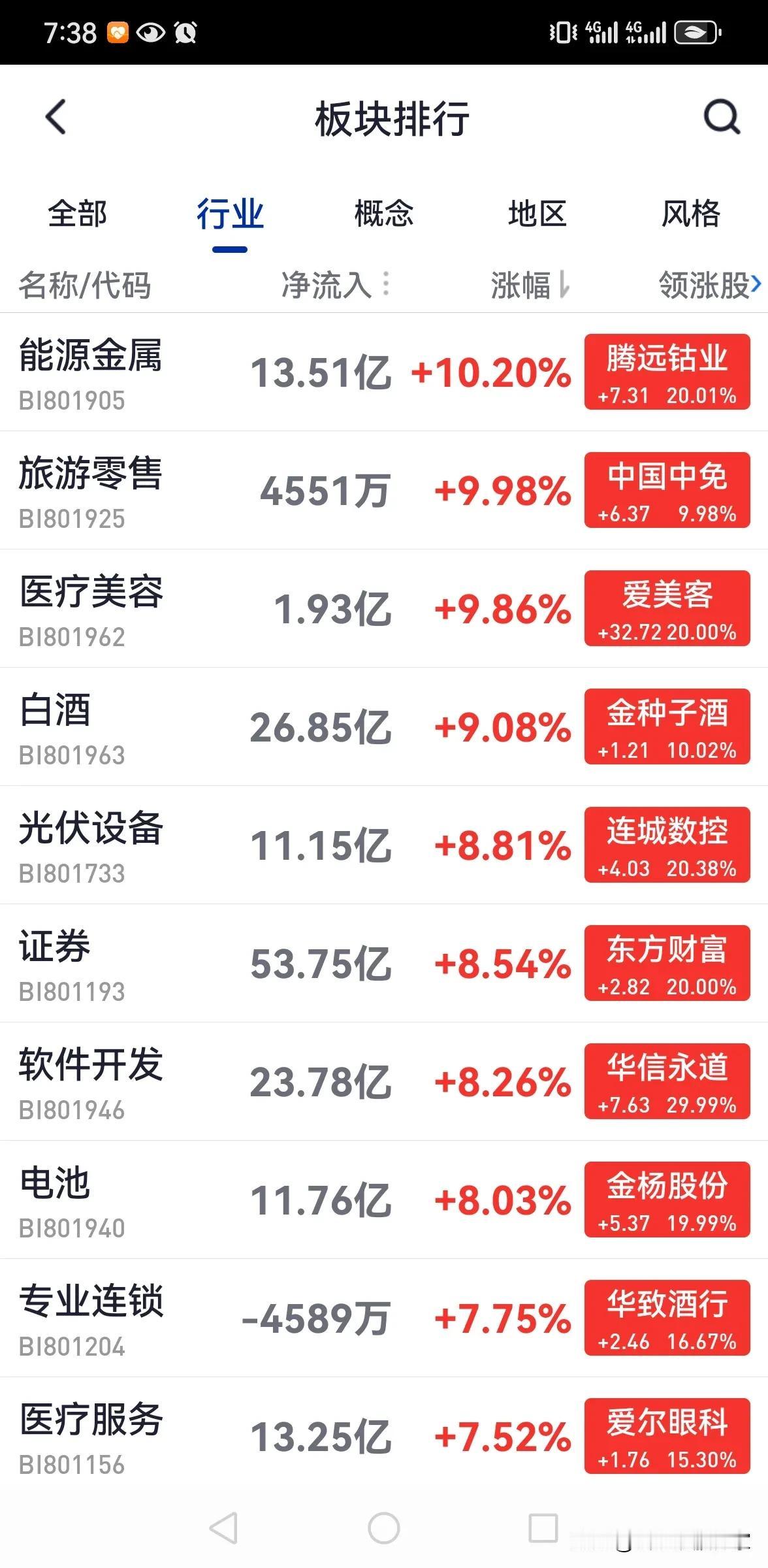
Task: Open leading stock 腾远钴业
Action: [x=667, y=372]
